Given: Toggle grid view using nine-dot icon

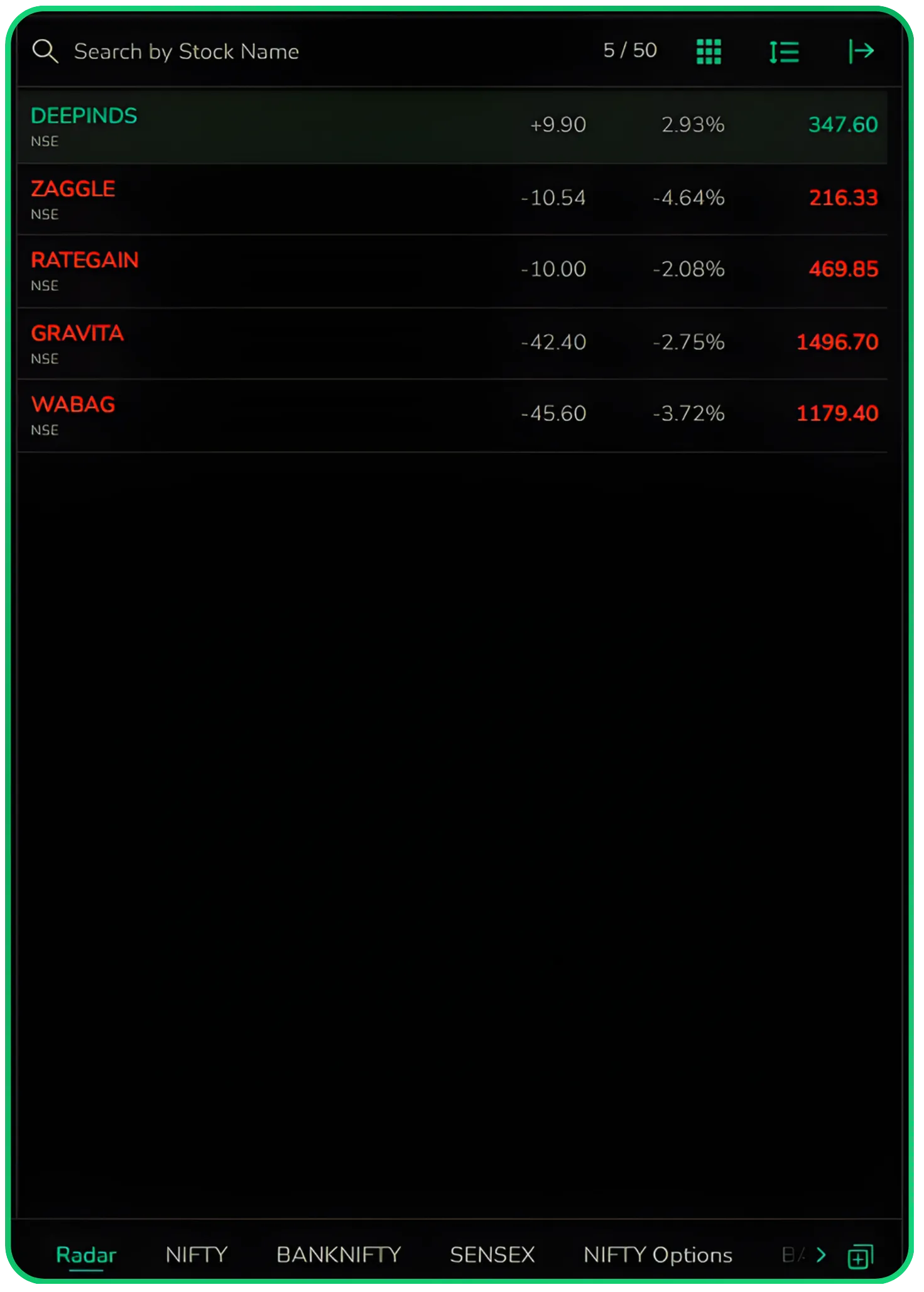Looking at the screenshot, I should [709, 52].
